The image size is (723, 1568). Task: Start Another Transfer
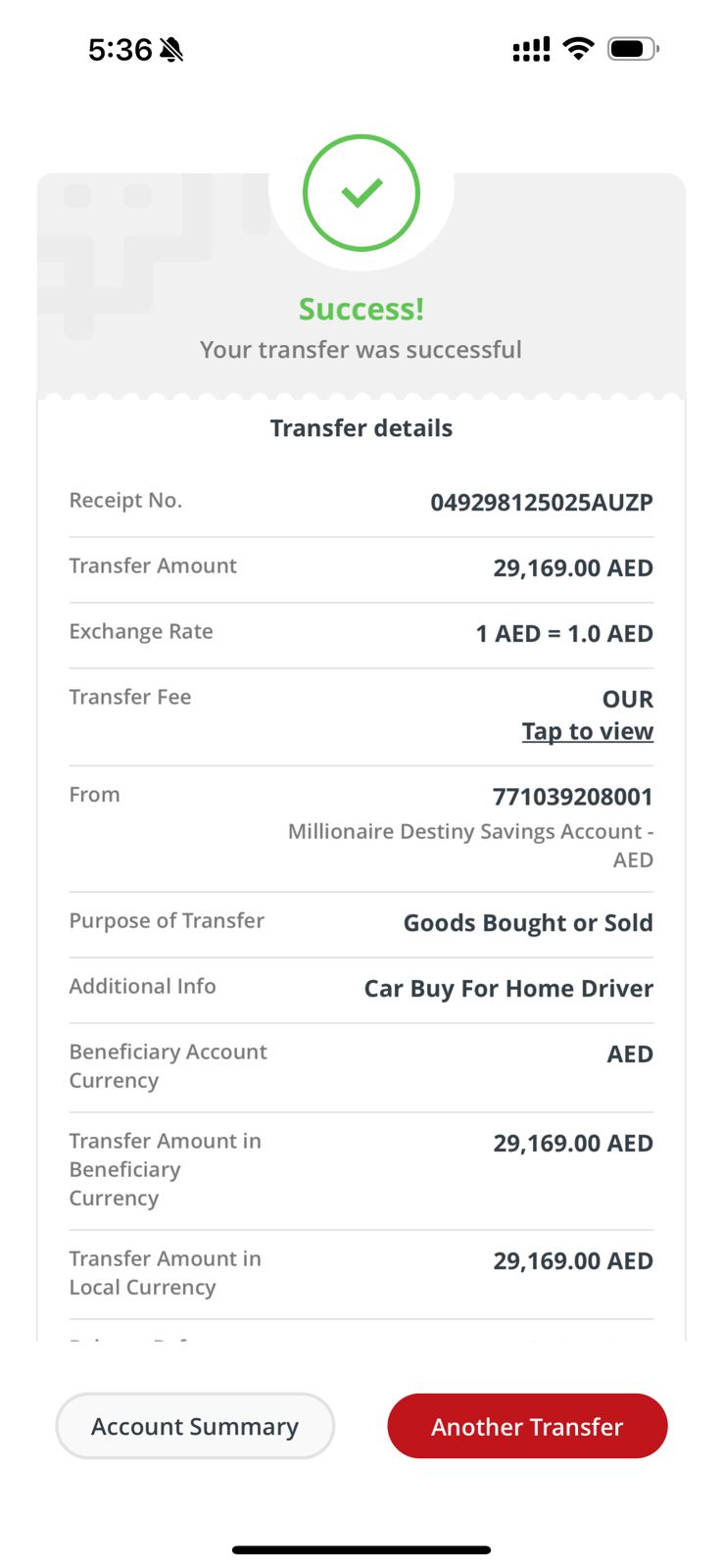tap(527, 1426)
